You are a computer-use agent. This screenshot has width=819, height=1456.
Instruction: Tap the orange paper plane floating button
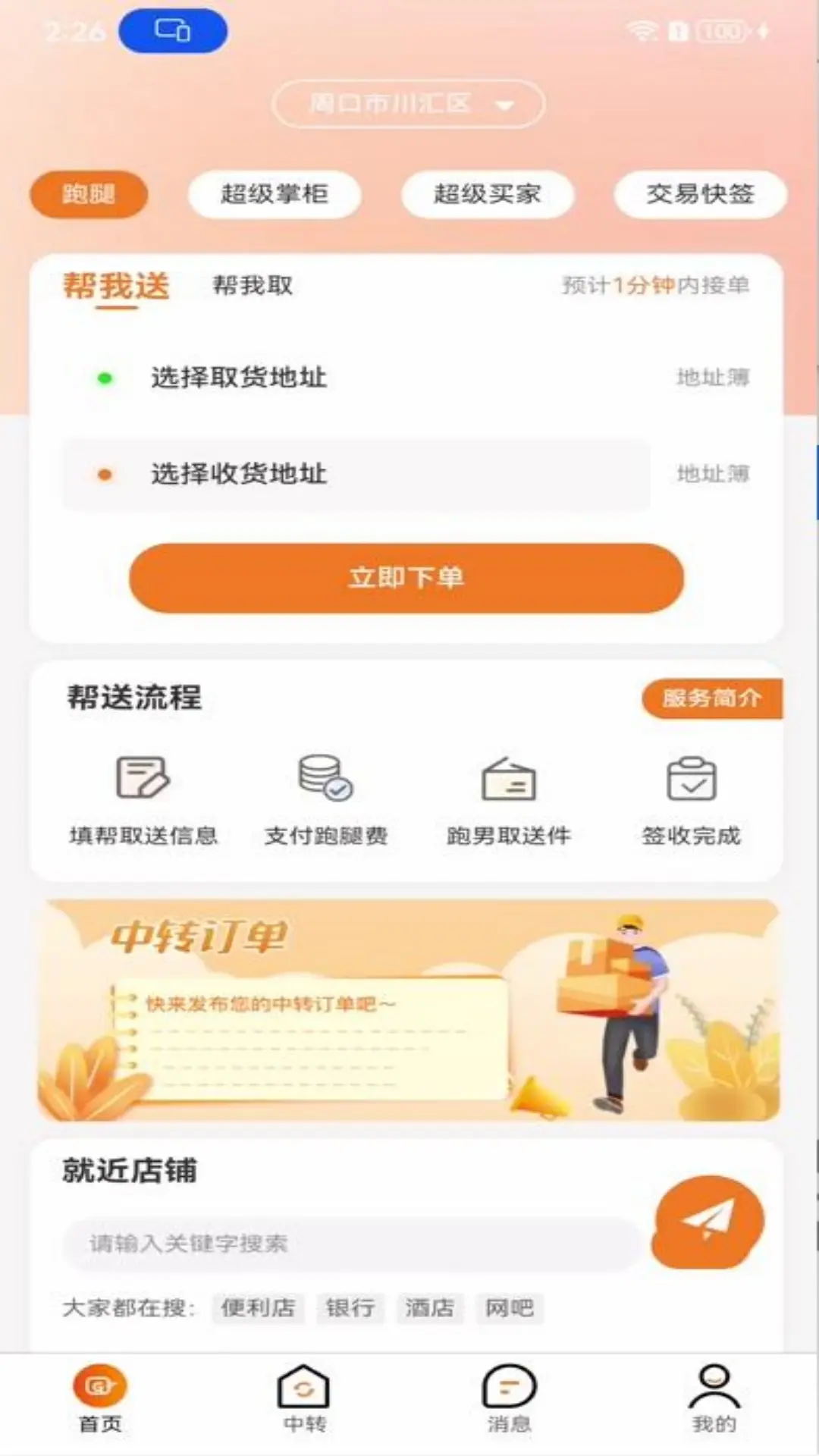click(x=708, y=1222)
